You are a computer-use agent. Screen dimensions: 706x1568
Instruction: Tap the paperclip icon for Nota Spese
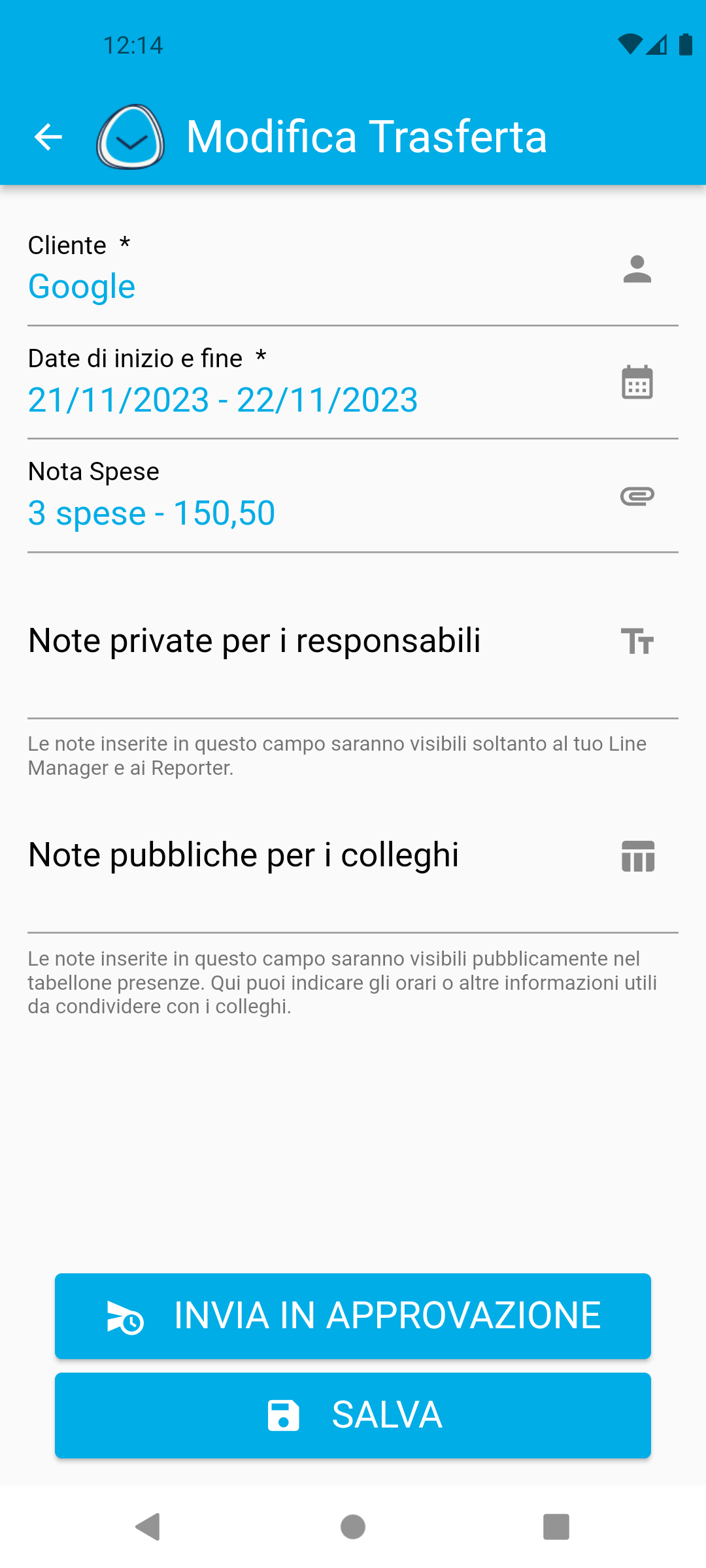tap(637, 497)
